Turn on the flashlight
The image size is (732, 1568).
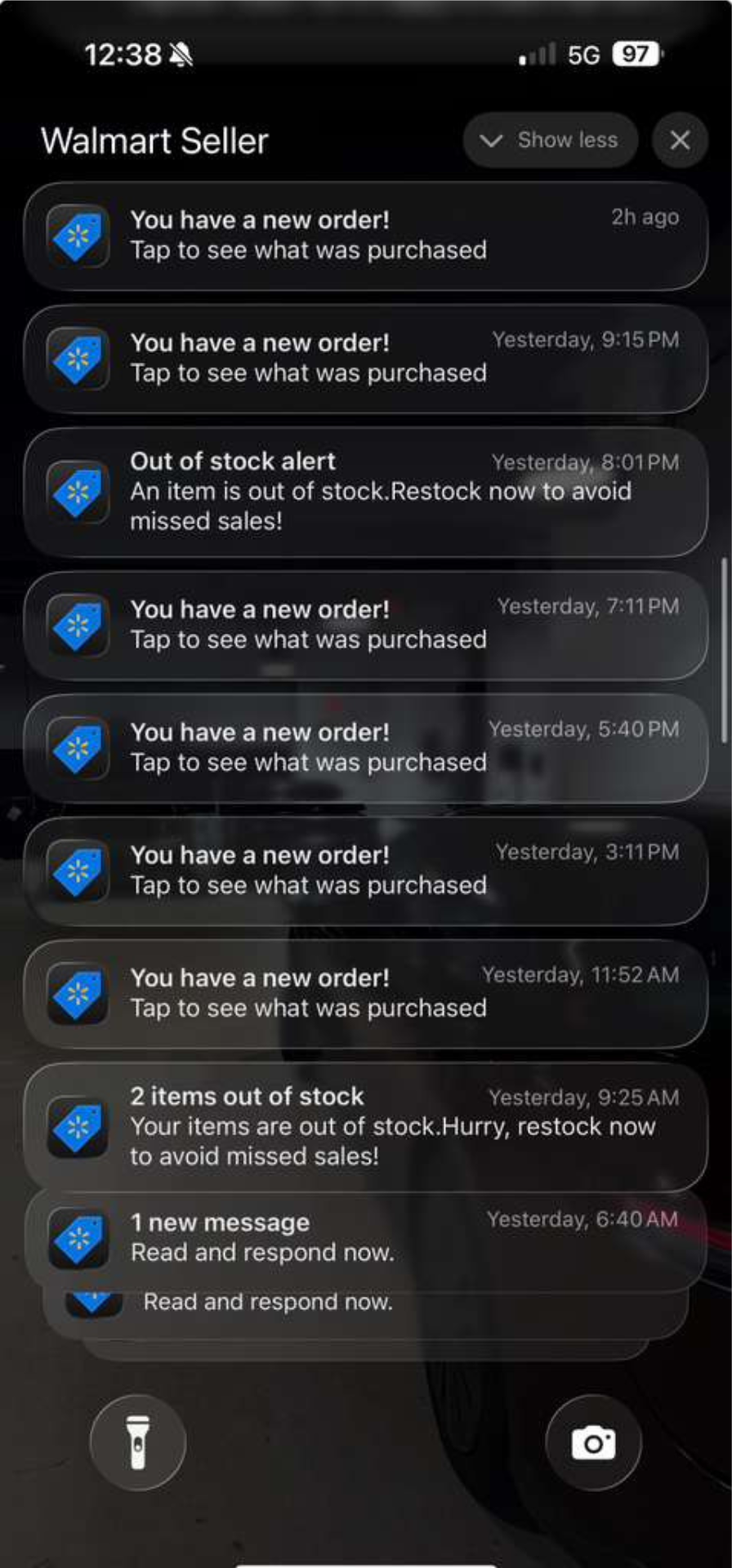(138, 1442)
